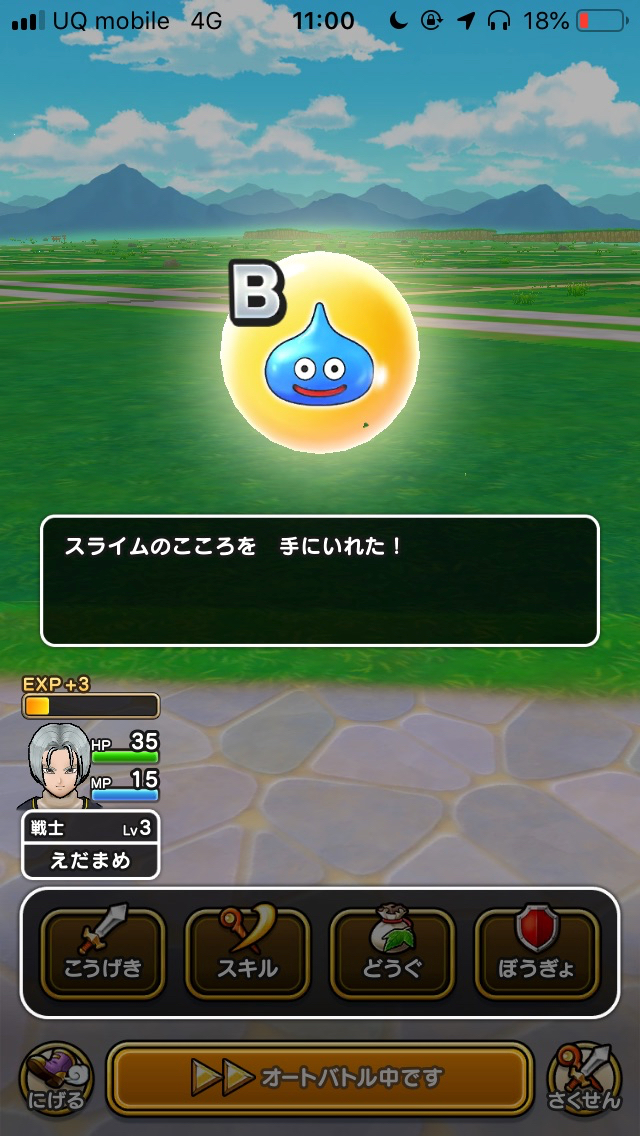
Task: Advance the スライムのこころを手にいれた message box
Action: [x=319, y=580]
